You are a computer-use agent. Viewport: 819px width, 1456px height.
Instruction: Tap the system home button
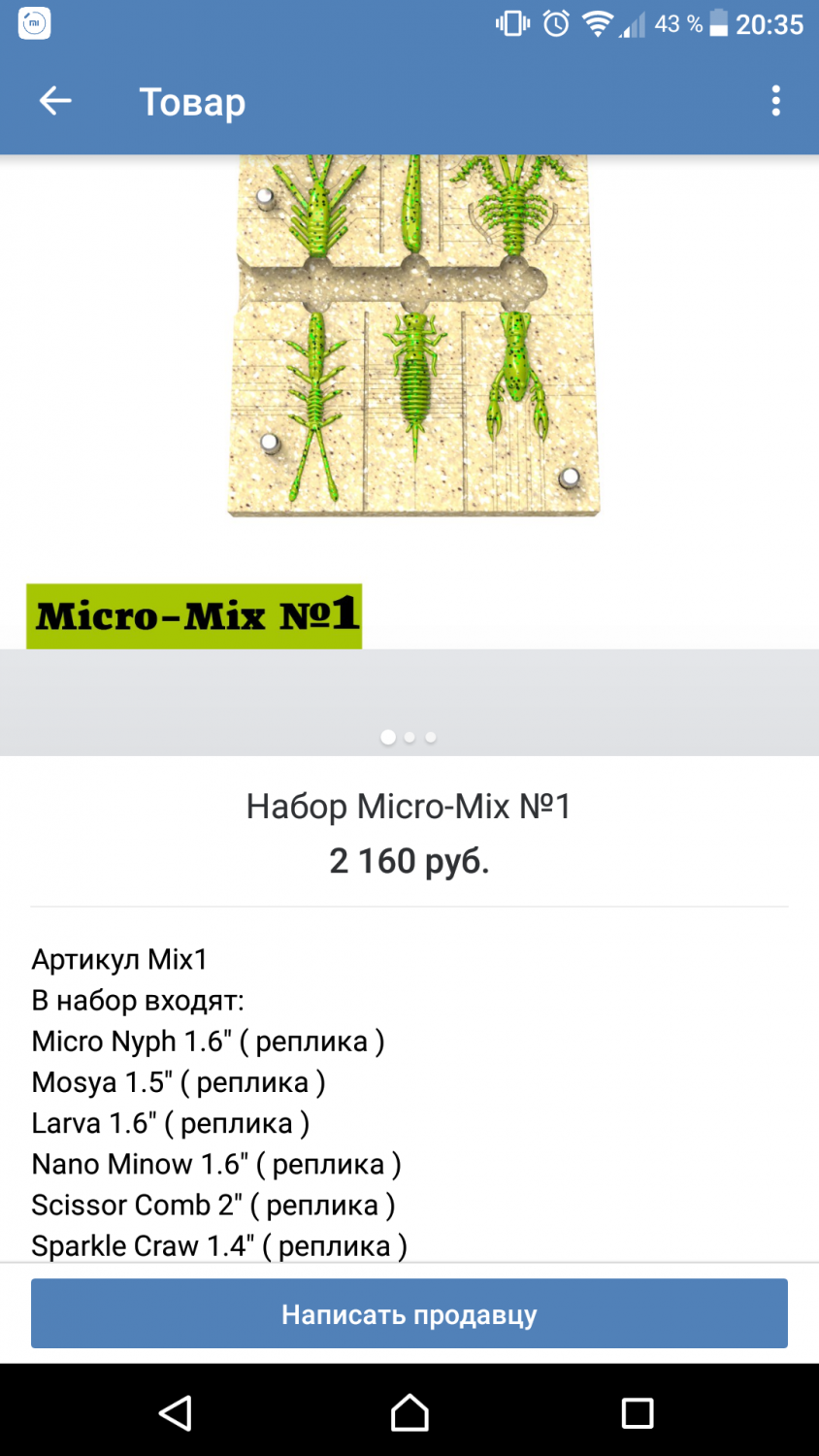coord(409,1412)
